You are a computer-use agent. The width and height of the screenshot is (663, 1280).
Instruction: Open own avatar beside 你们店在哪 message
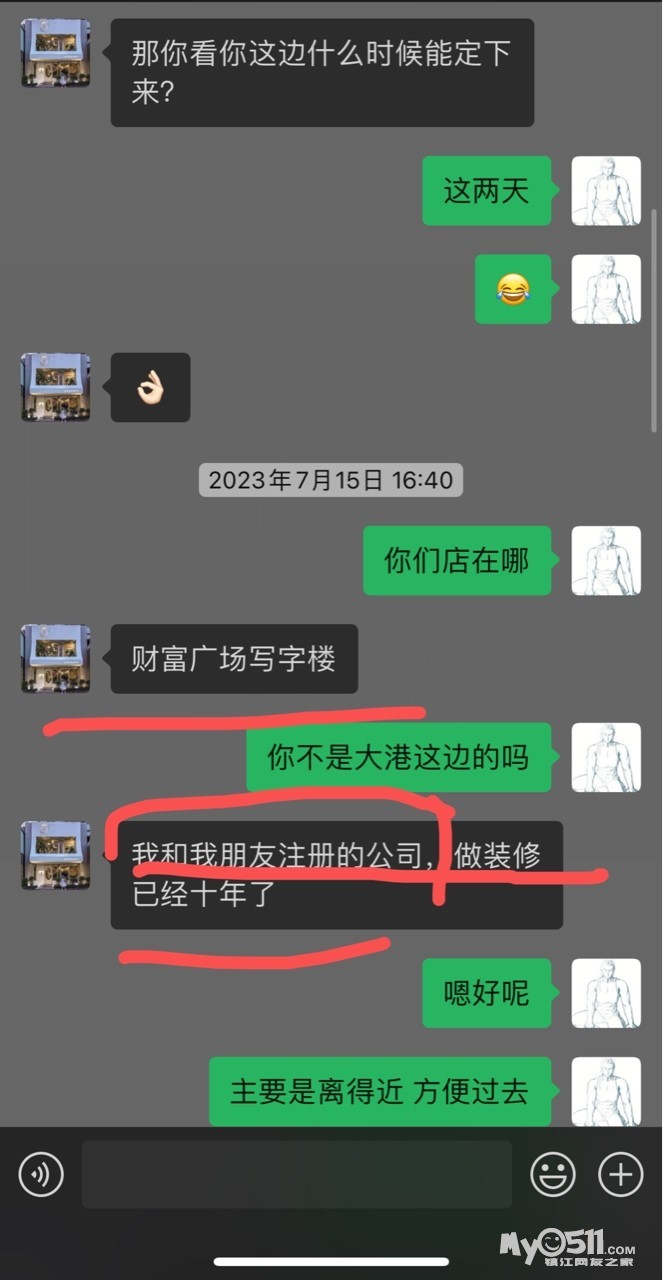(605, 561)
